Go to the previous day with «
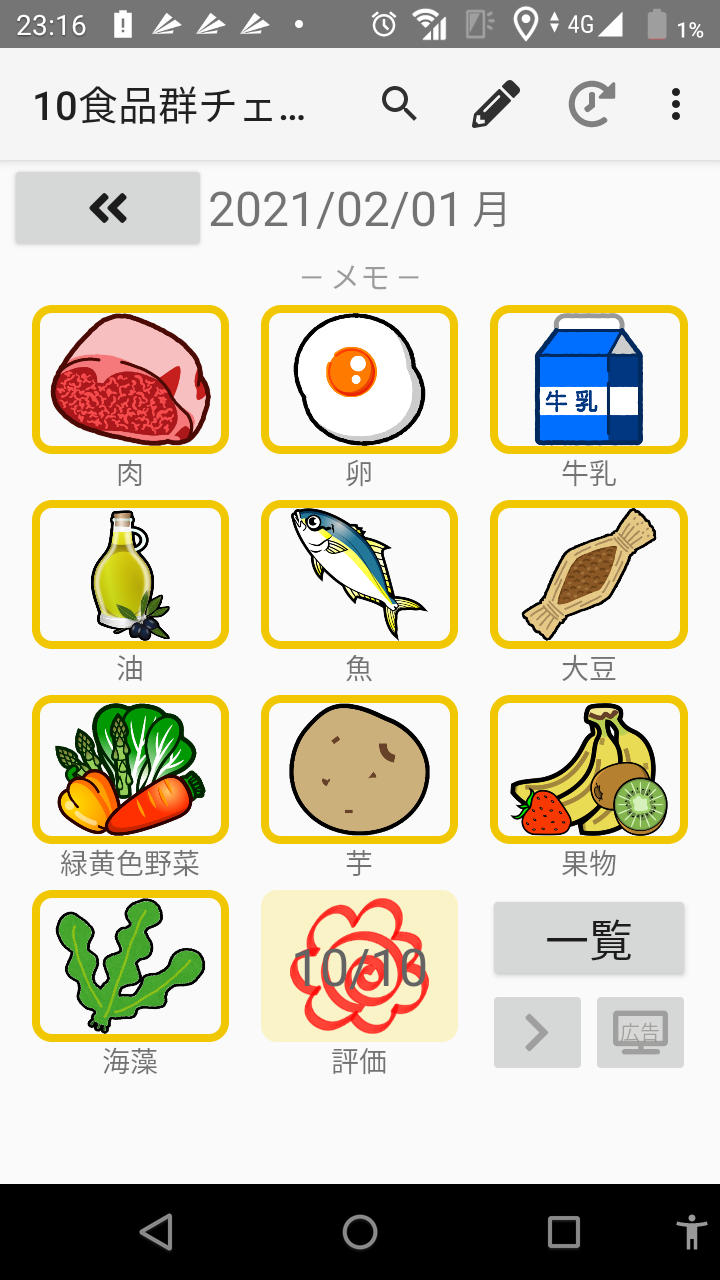 pos(108,208)
